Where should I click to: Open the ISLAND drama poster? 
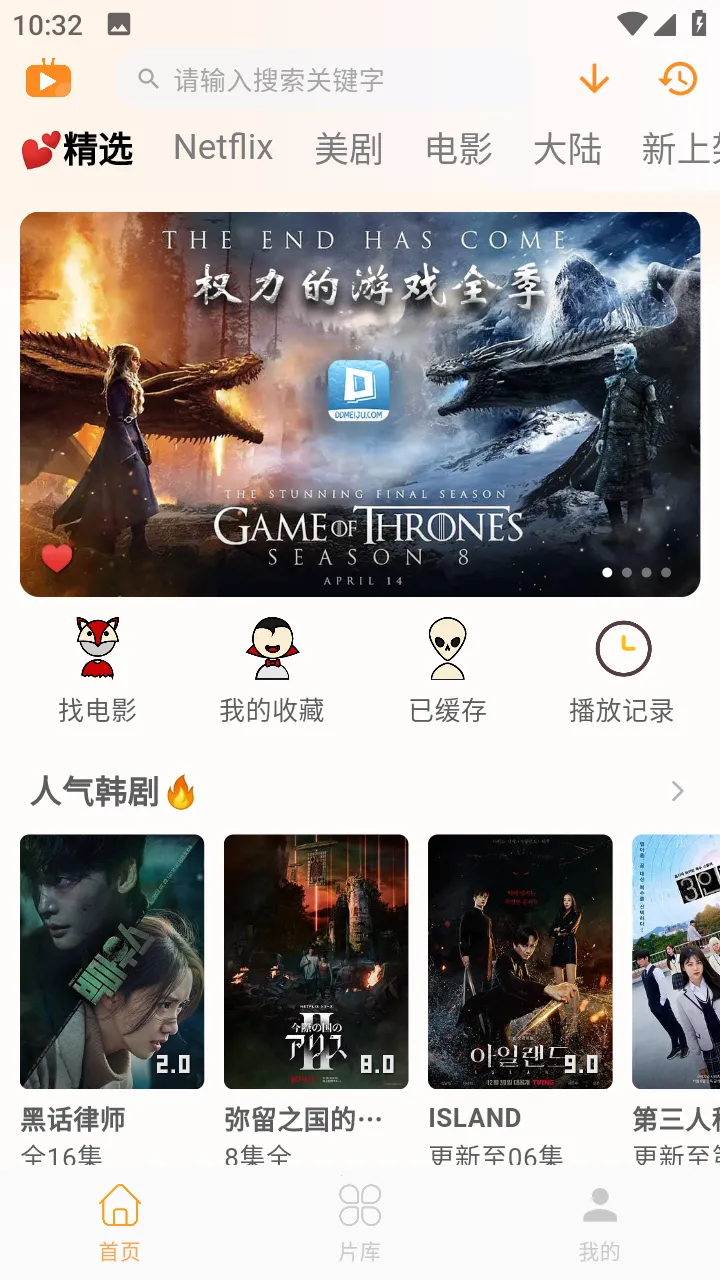(x=518, y=961)
